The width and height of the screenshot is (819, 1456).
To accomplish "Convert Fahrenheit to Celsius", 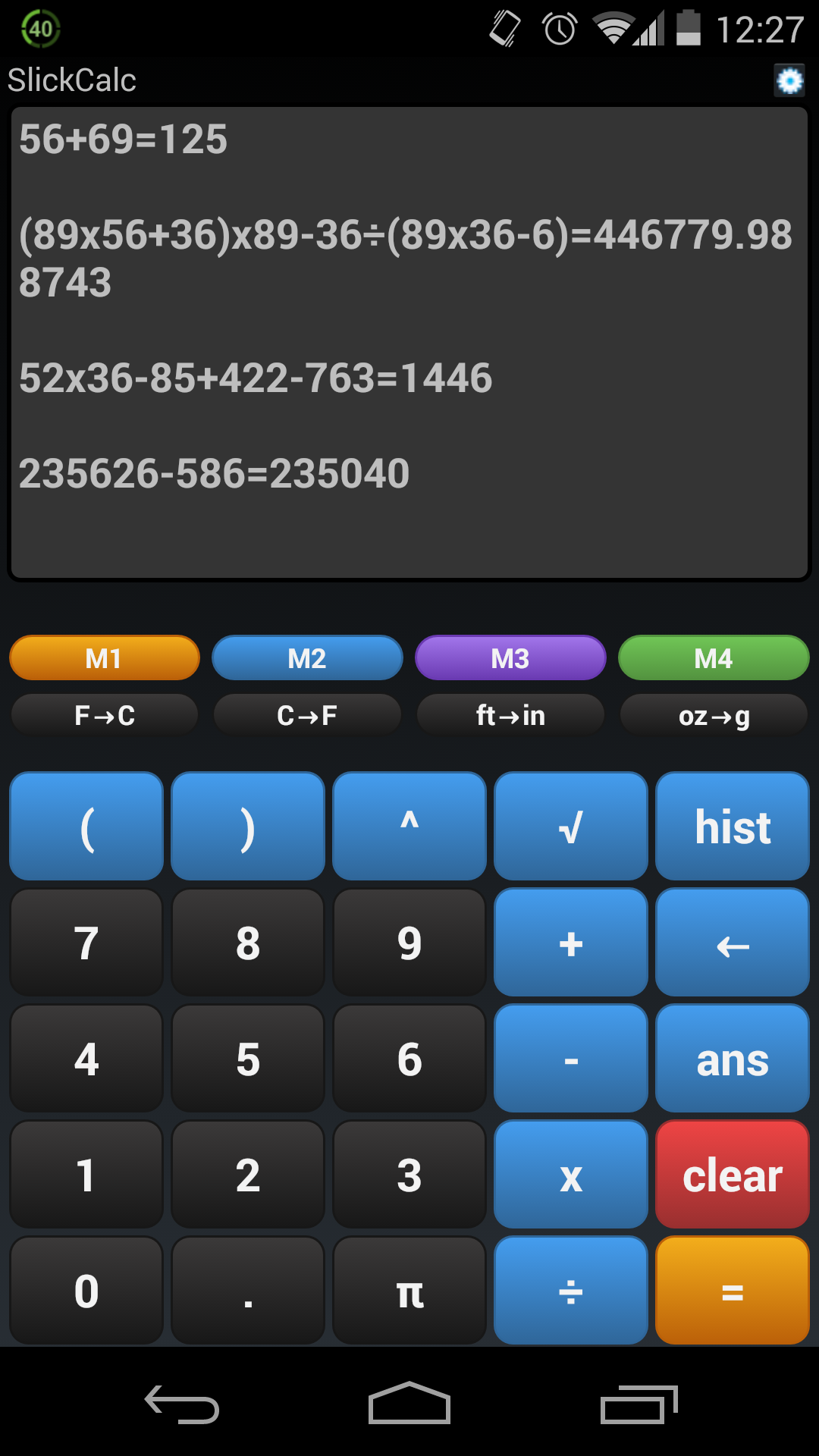I will pyautogui.click(x=103, y=714).
